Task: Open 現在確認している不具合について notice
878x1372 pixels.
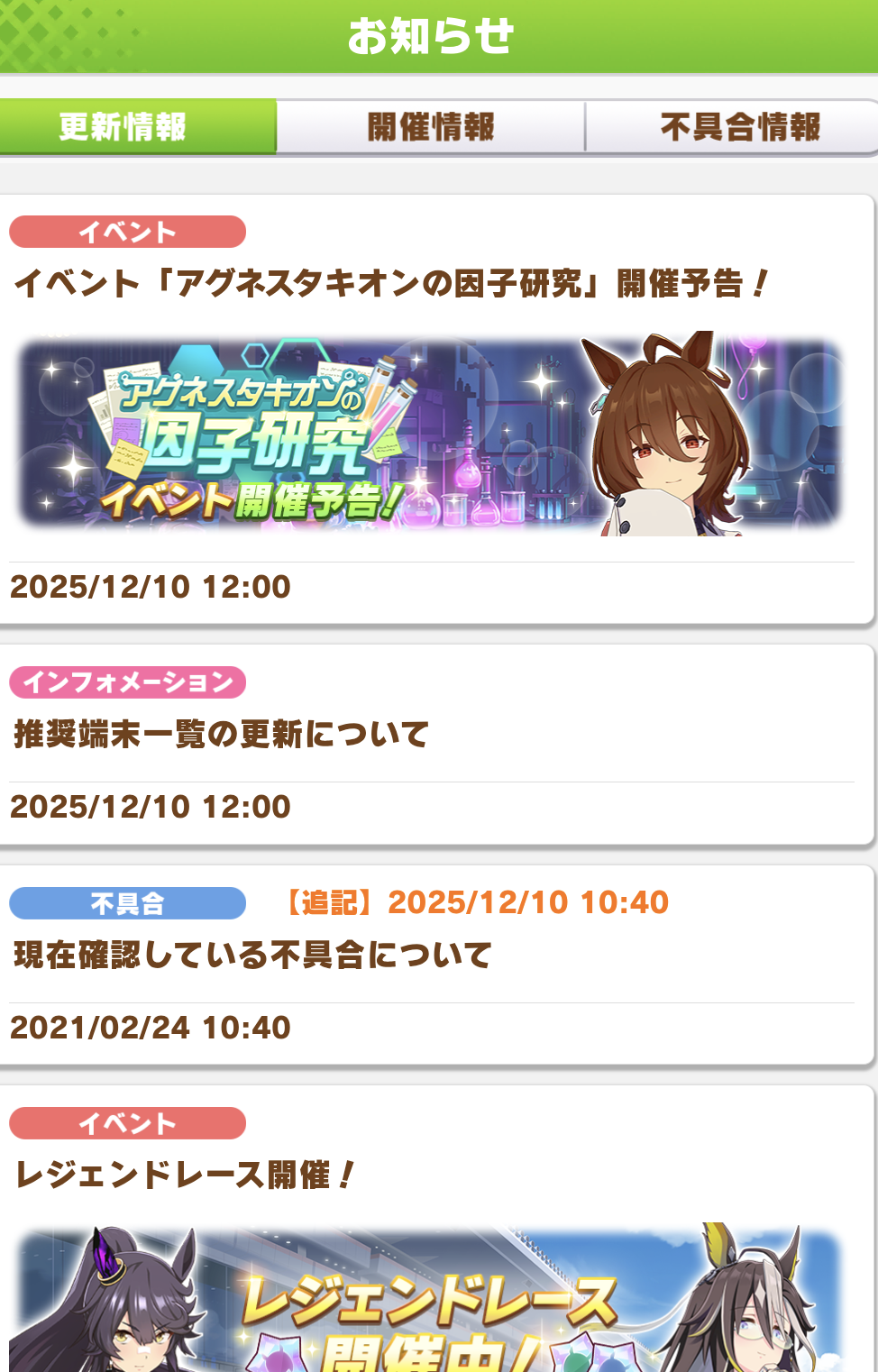Action: [253, 956]
